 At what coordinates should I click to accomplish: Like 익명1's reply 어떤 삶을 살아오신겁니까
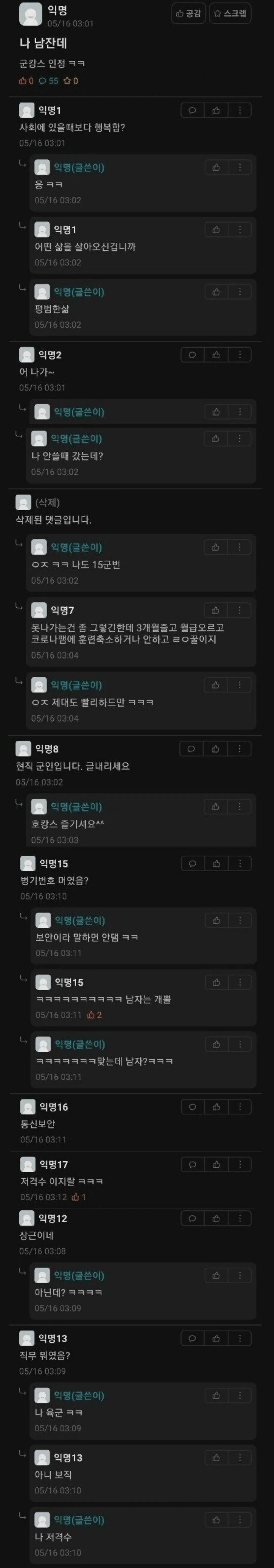(216, 229)
